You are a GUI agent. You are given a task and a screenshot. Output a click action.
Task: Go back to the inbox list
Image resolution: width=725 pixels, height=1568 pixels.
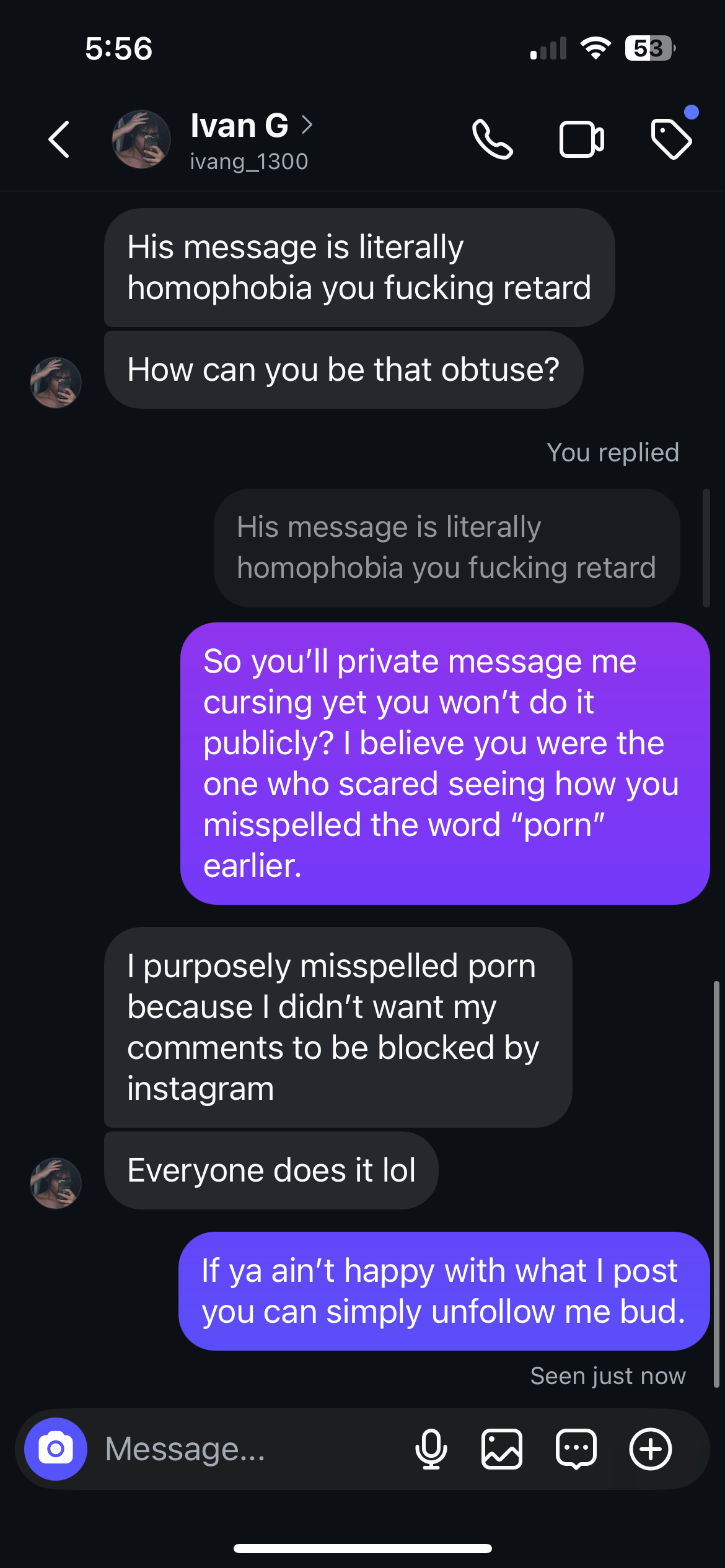tap(59, 139)
